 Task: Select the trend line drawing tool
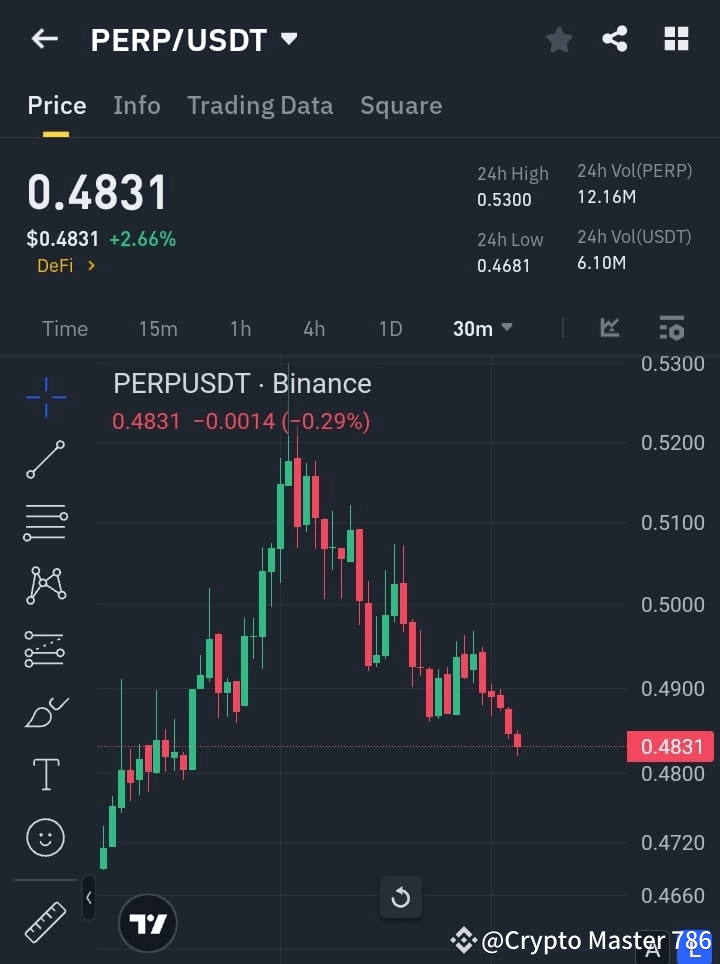click(x=45, y=461)
